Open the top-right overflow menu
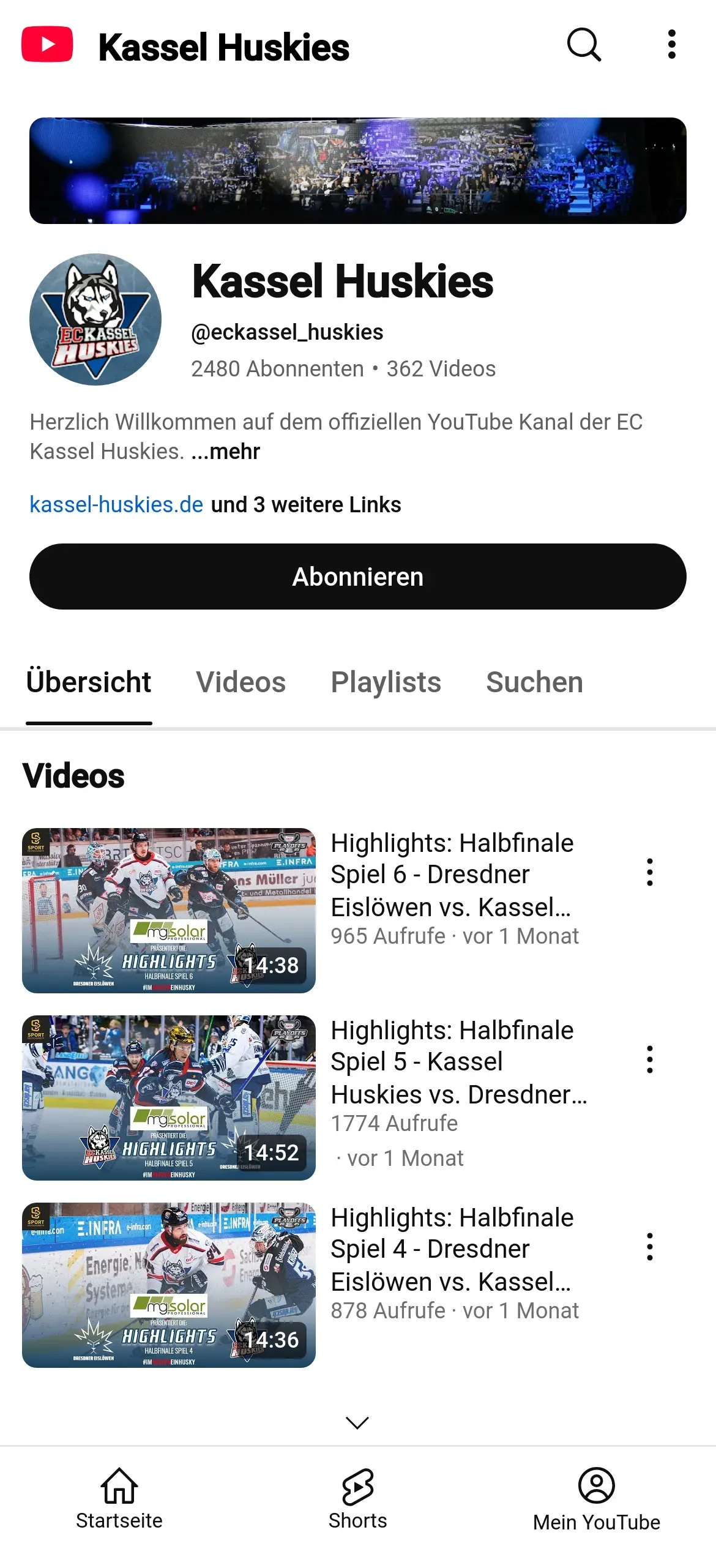 671,45
